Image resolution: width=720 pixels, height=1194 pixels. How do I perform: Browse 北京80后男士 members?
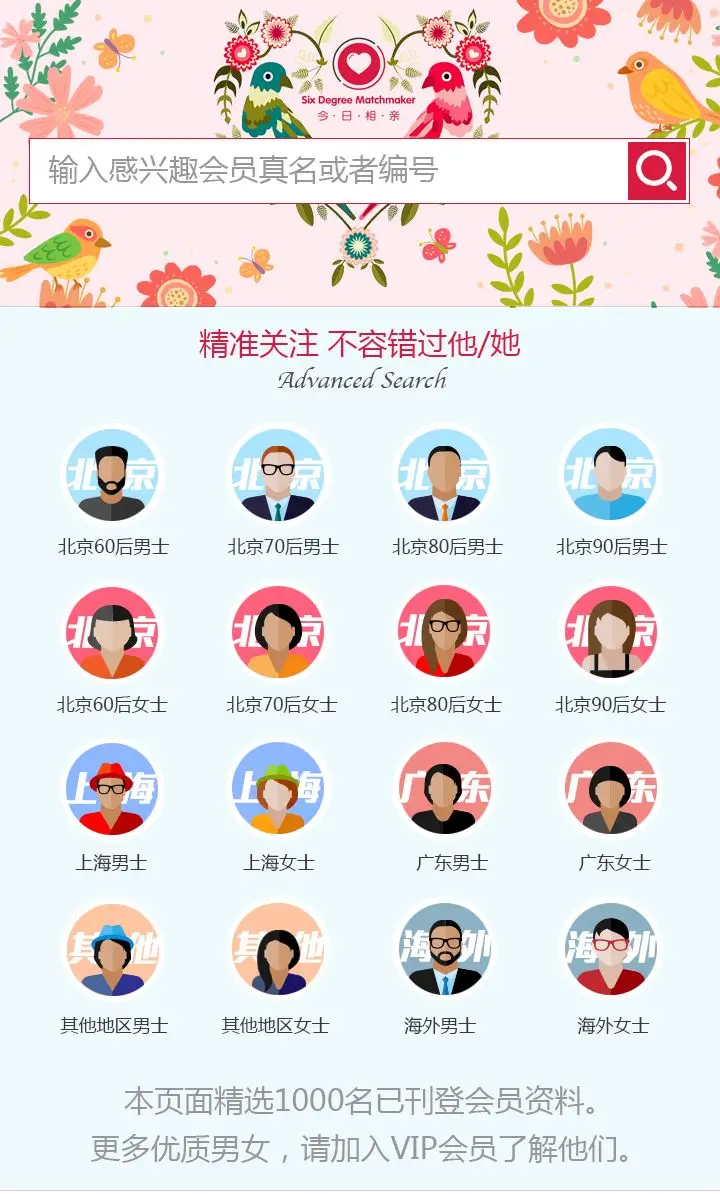[444, 476]
